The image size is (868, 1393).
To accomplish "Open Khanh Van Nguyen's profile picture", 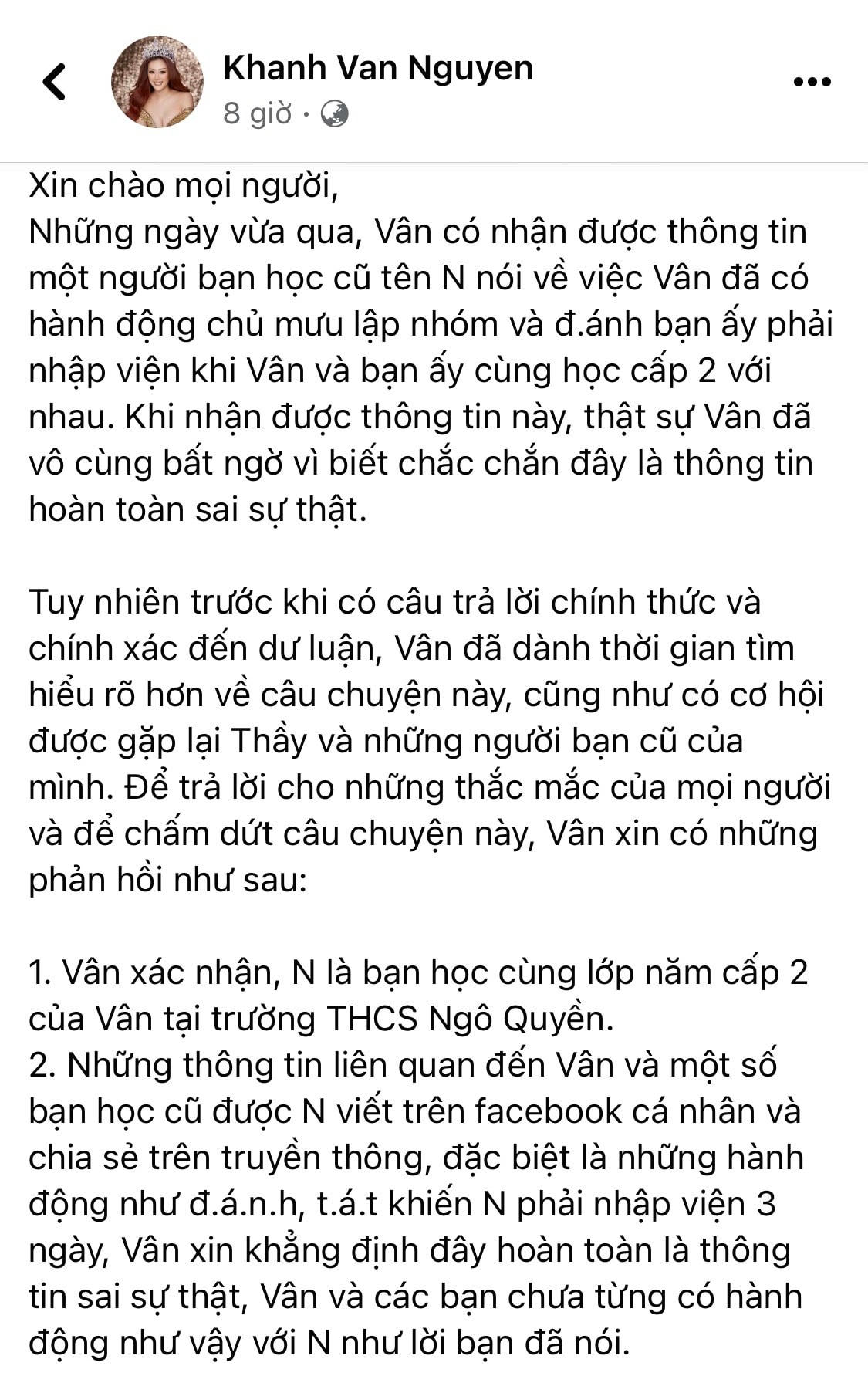I will pos(157,81).
